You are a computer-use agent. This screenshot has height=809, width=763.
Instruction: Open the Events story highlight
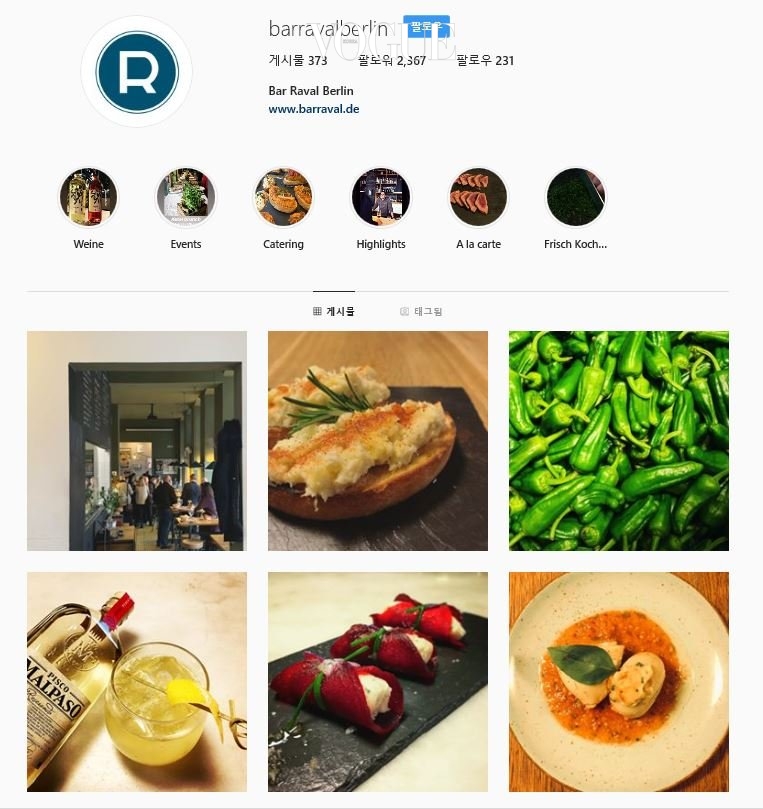tap(186, 197)
